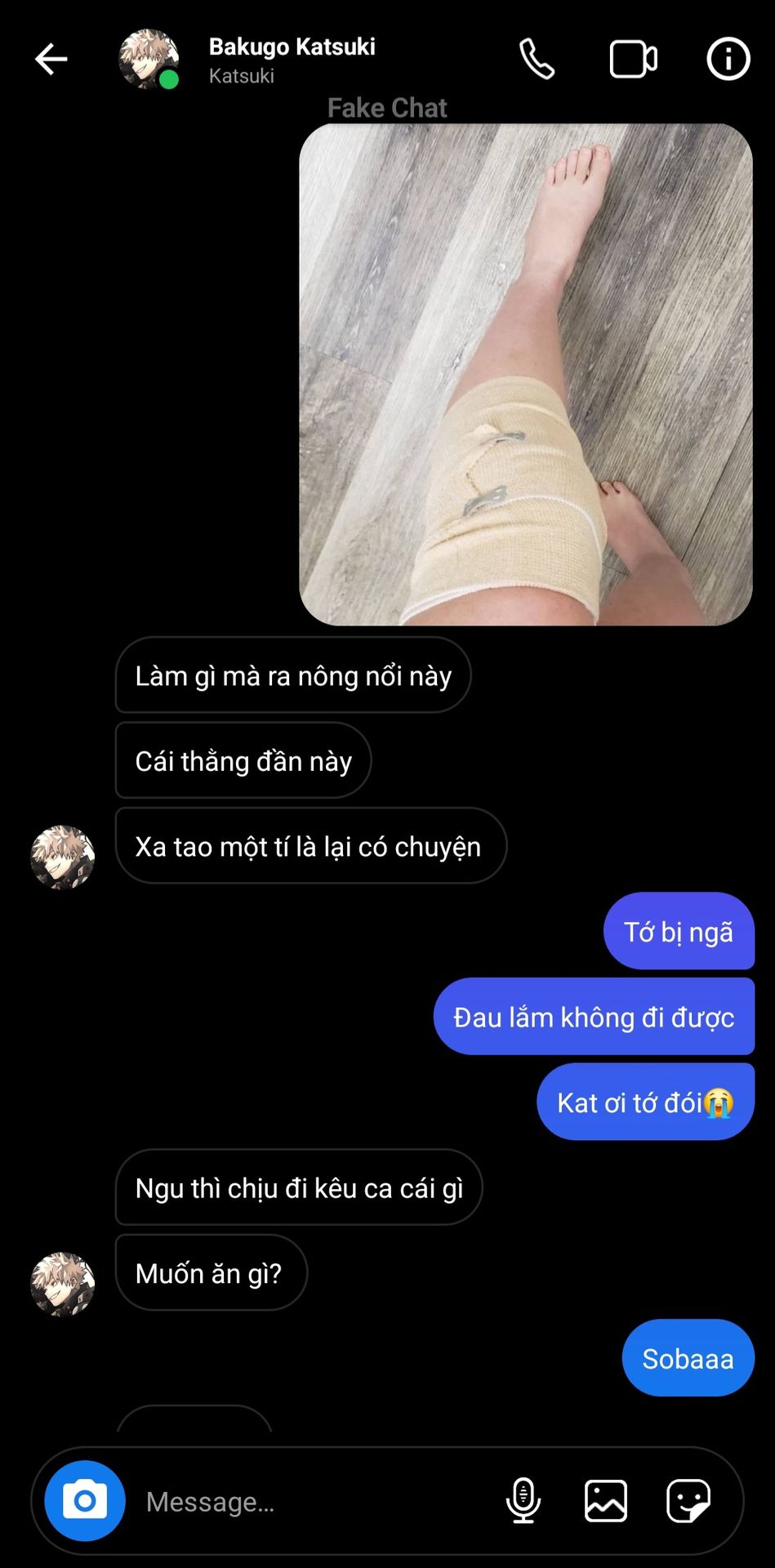This screenshot has height=1568, width=775.
Task: Pick an image from the gallery
Action: pos(606,1500)
